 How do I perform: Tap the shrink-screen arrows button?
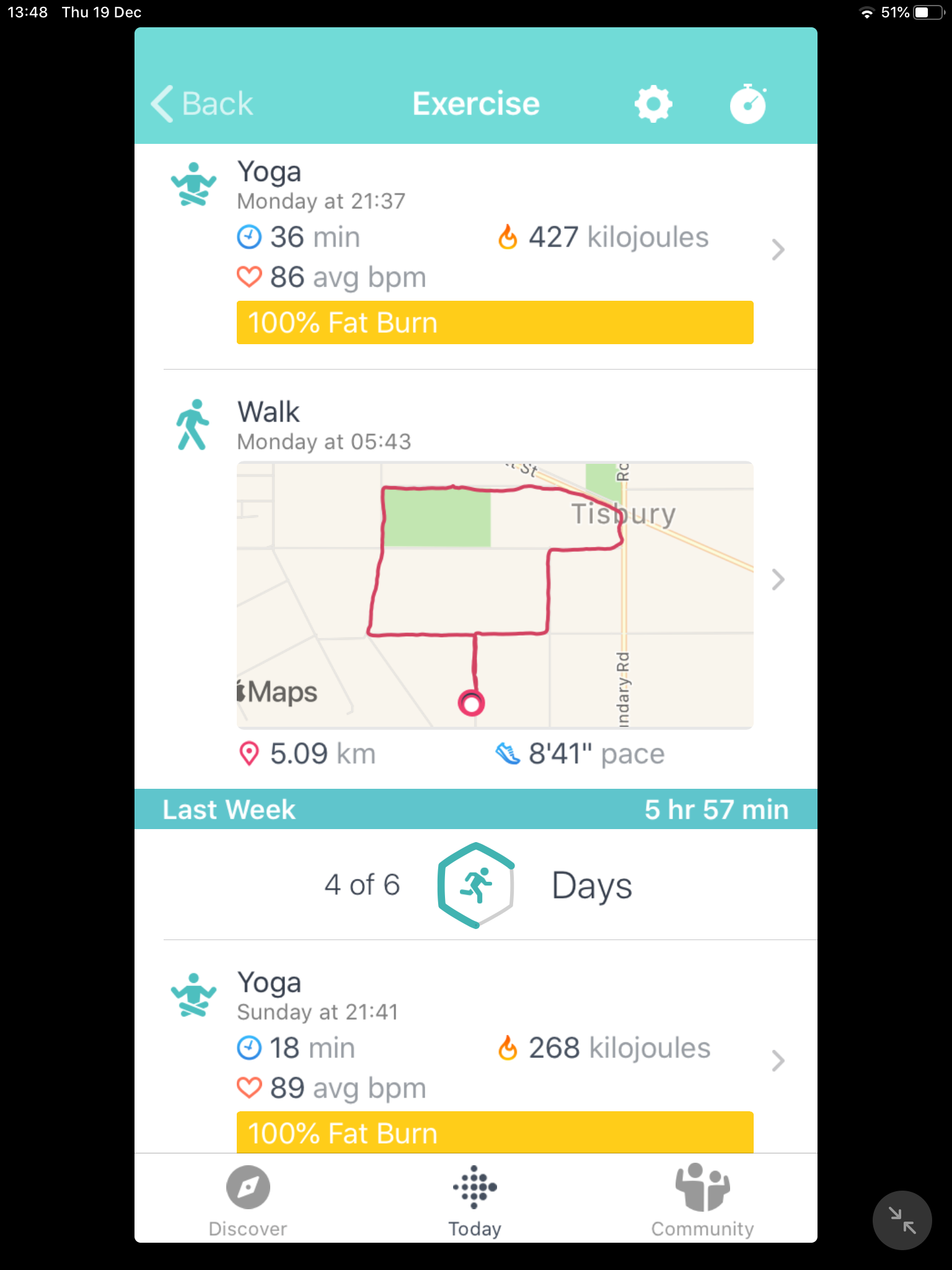tap(902, 1220)
